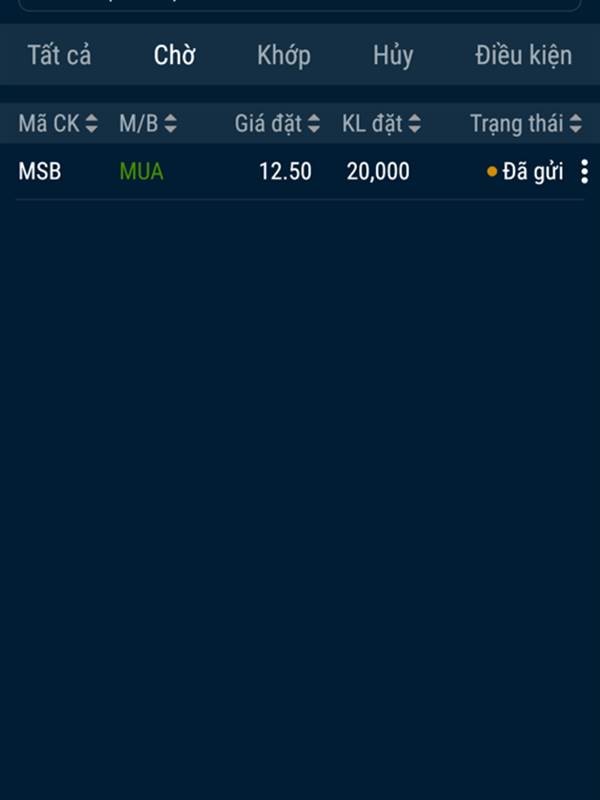The width and height of the screenshot is (600, 800).
Task: Sort by Trạng thái column
Action: [x=525, y=124]
